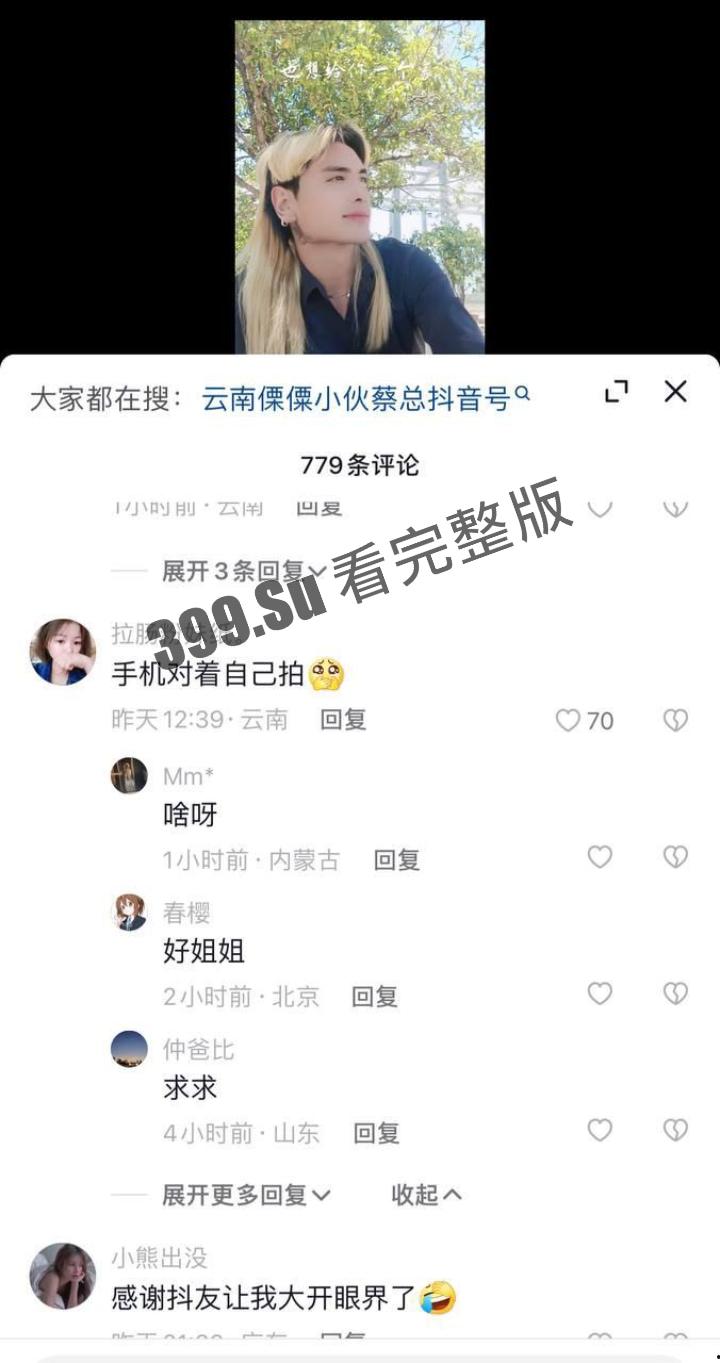
Task: Tap the video preview above comments
Action: tap(359, 187)
